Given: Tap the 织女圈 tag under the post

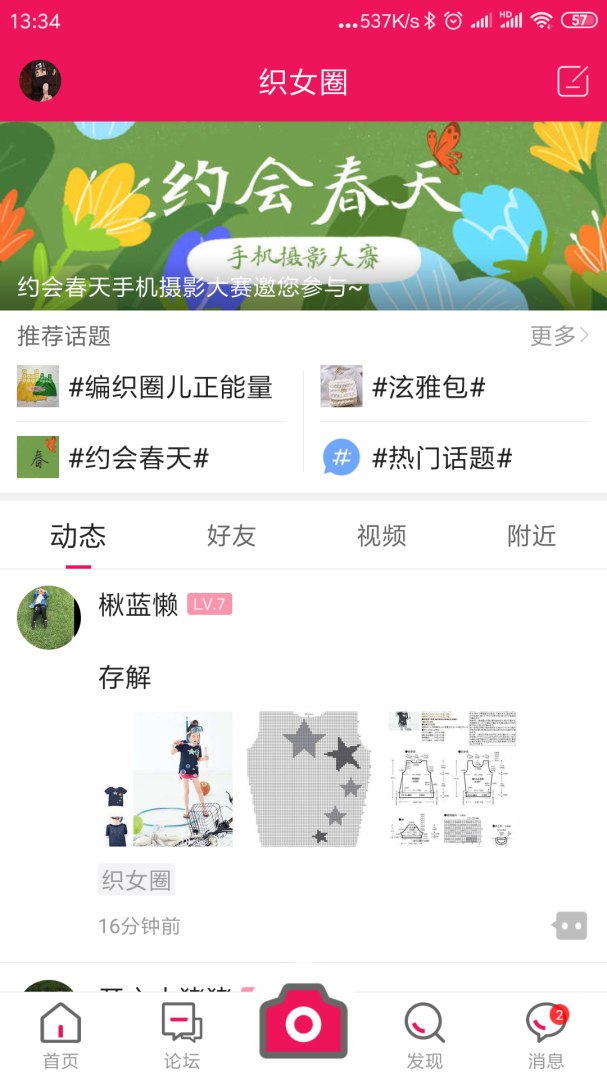Looking at the screenshot, I should [x=136, y=880].
